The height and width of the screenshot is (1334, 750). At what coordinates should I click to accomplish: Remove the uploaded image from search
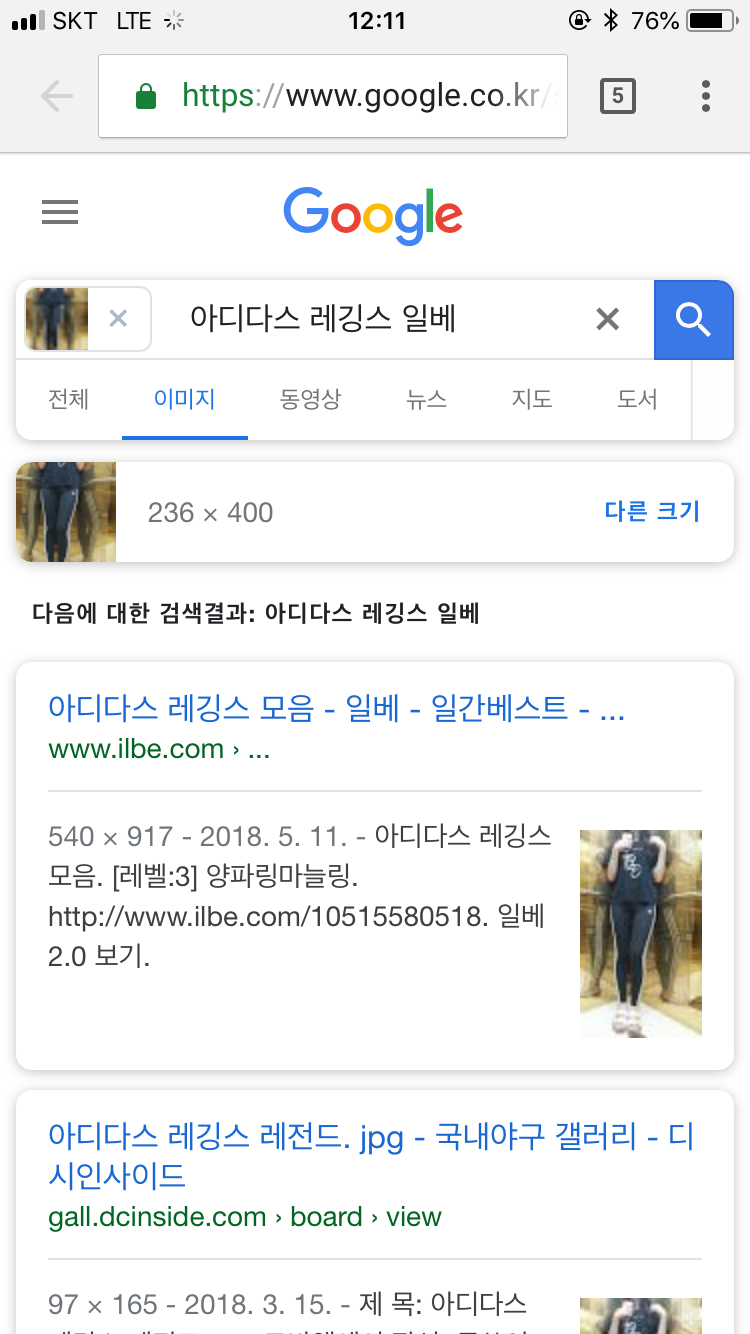[118, 319]
